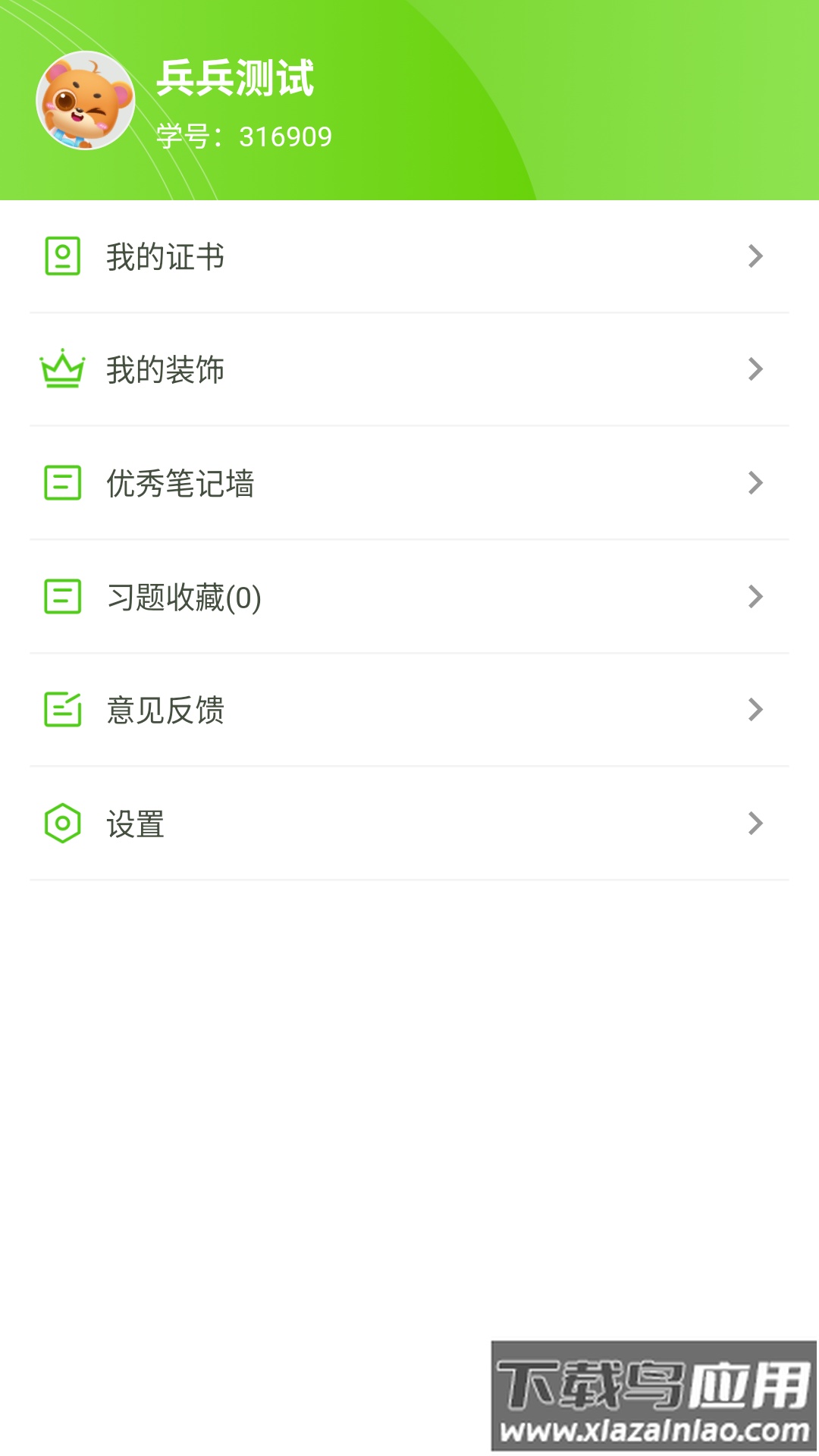Expand the 优秀笔记墙 row chevron
819x1456 pixels.
[x=755, y=483]
